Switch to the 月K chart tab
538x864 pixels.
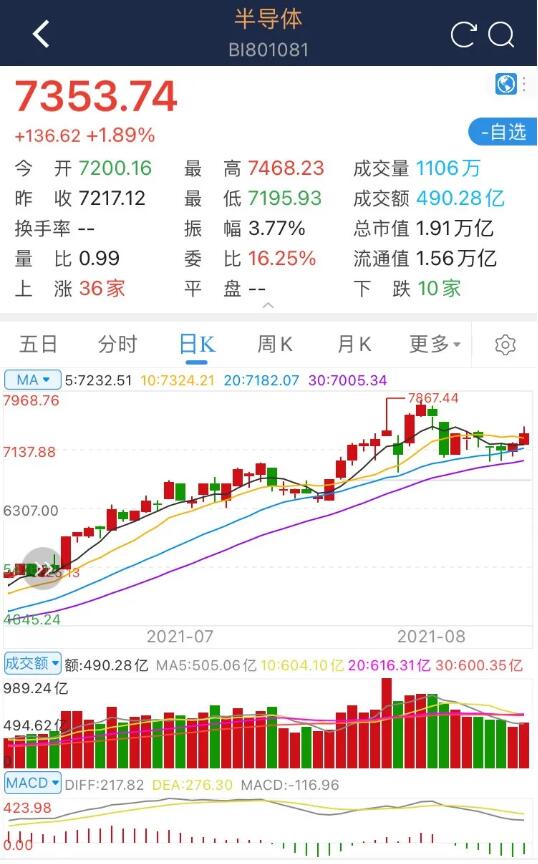[354, 344]
